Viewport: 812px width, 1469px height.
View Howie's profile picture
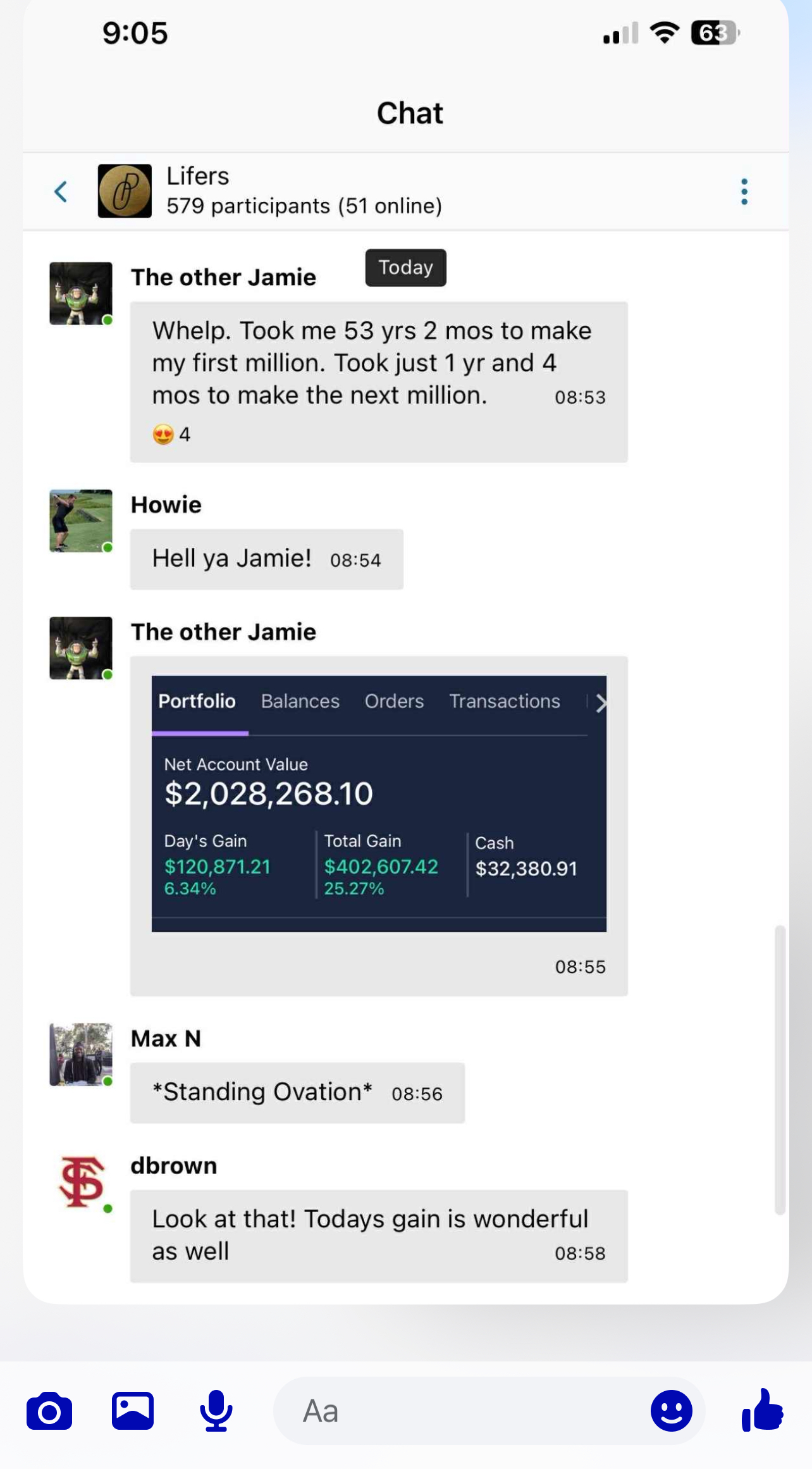81,521
